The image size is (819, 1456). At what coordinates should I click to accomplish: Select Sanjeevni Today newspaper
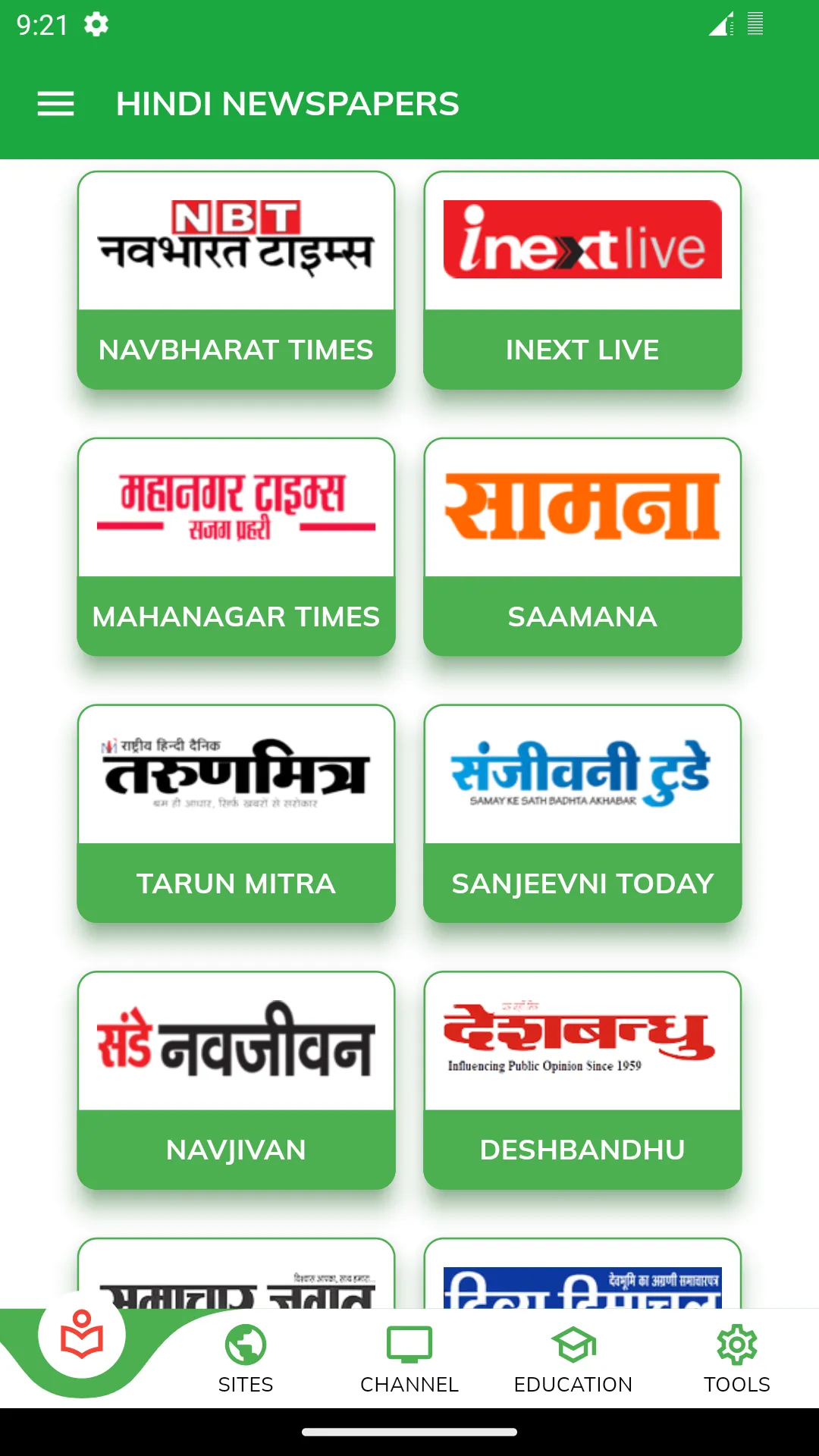tap(582, 814)
